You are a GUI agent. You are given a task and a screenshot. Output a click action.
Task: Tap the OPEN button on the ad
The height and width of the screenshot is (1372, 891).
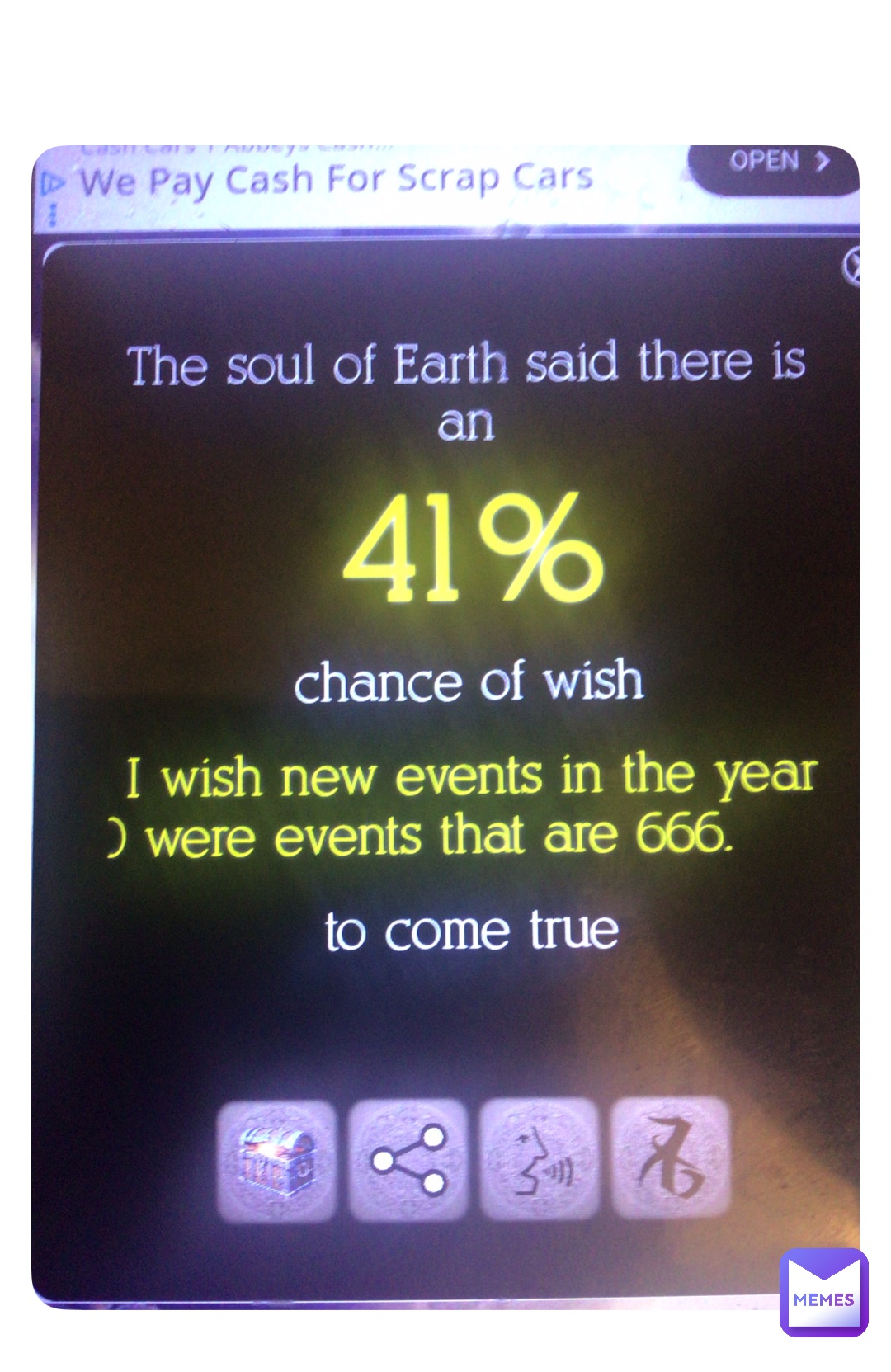click(x=775, y=163)
